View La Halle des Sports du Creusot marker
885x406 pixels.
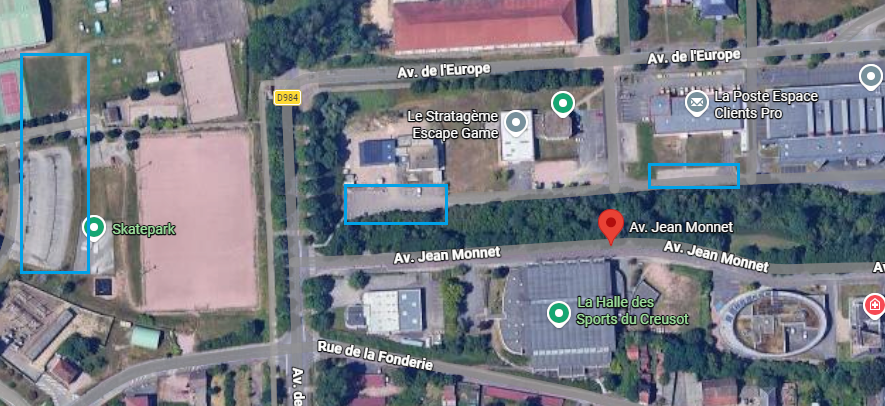tap(559, 314)
